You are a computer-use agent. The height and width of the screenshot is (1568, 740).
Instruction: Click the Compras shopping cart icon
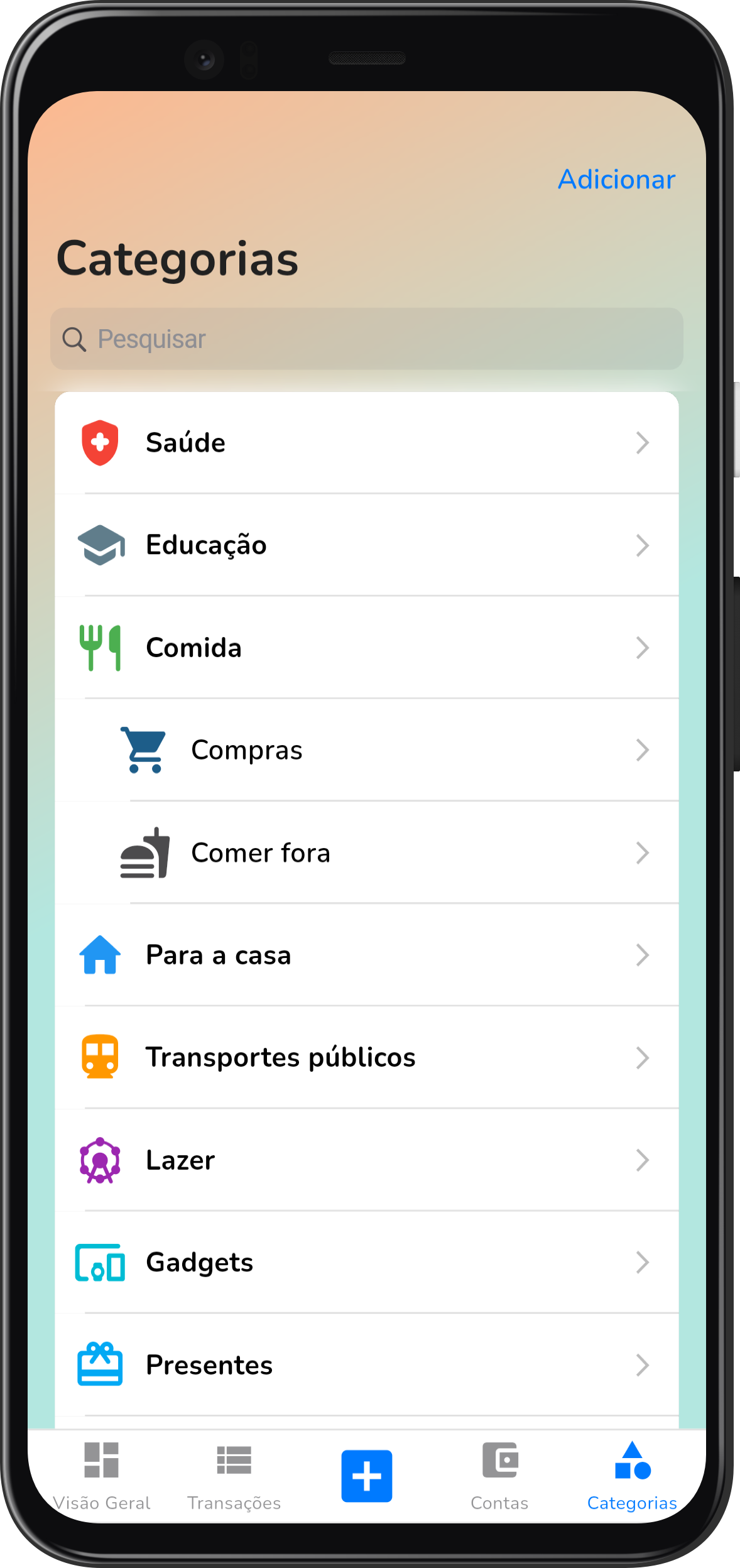(x=143, y=749)
